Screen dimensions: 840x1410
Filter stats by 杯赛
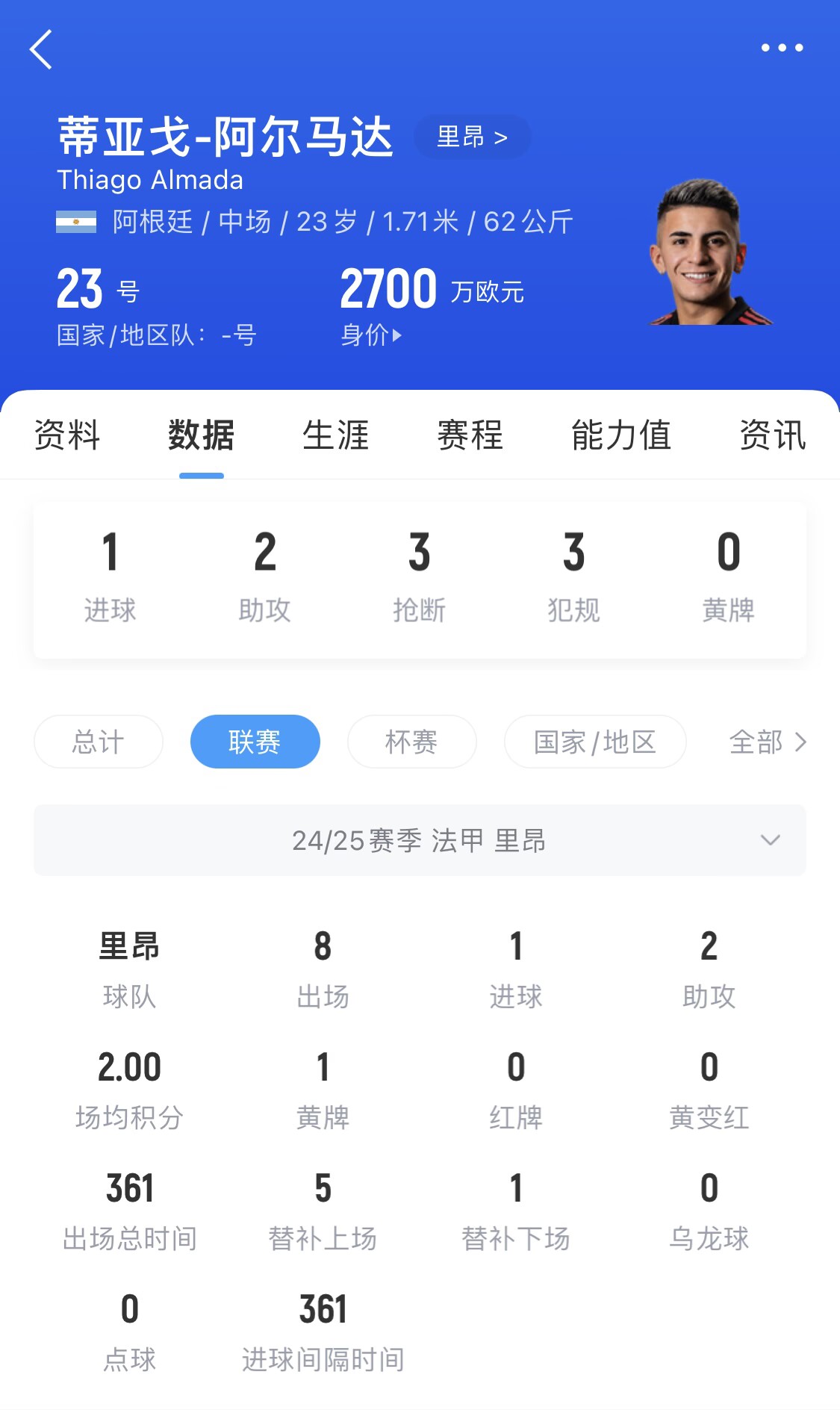(x=411, y=742)
